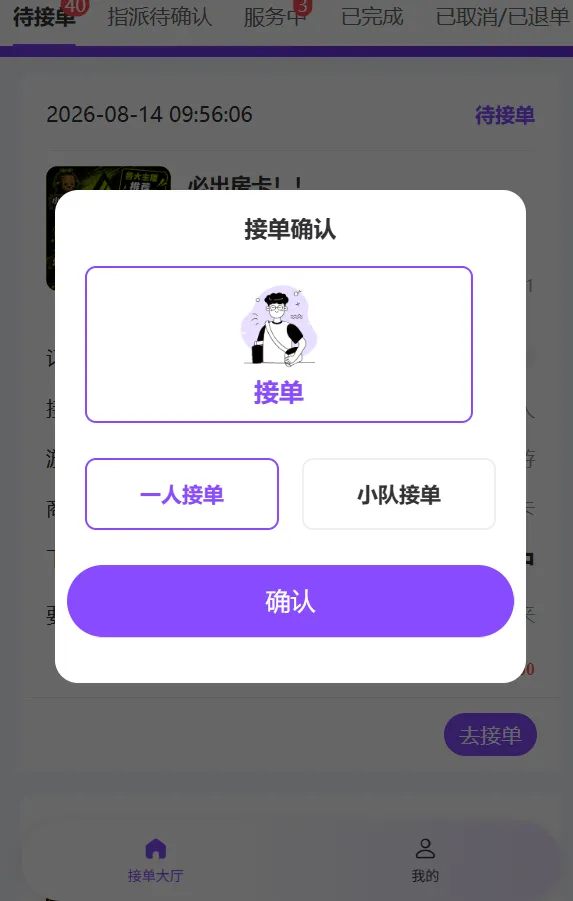Screen dimensions: 573x901
Task: Open 我的 in bottom navigation
Action: [x=425, y=860]
